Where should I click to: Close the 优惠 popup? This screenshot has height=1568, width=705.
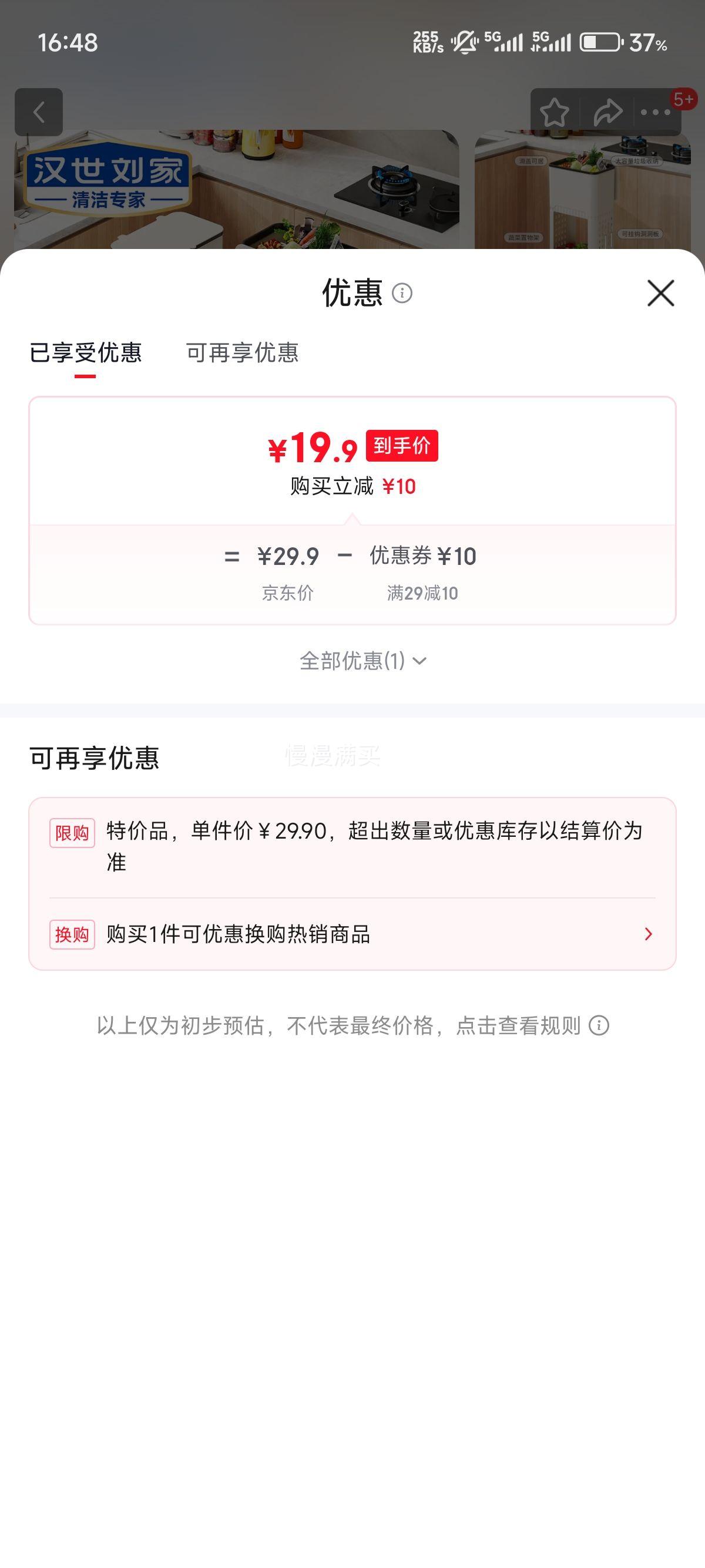pyautogui.click(x=660, y=294)
